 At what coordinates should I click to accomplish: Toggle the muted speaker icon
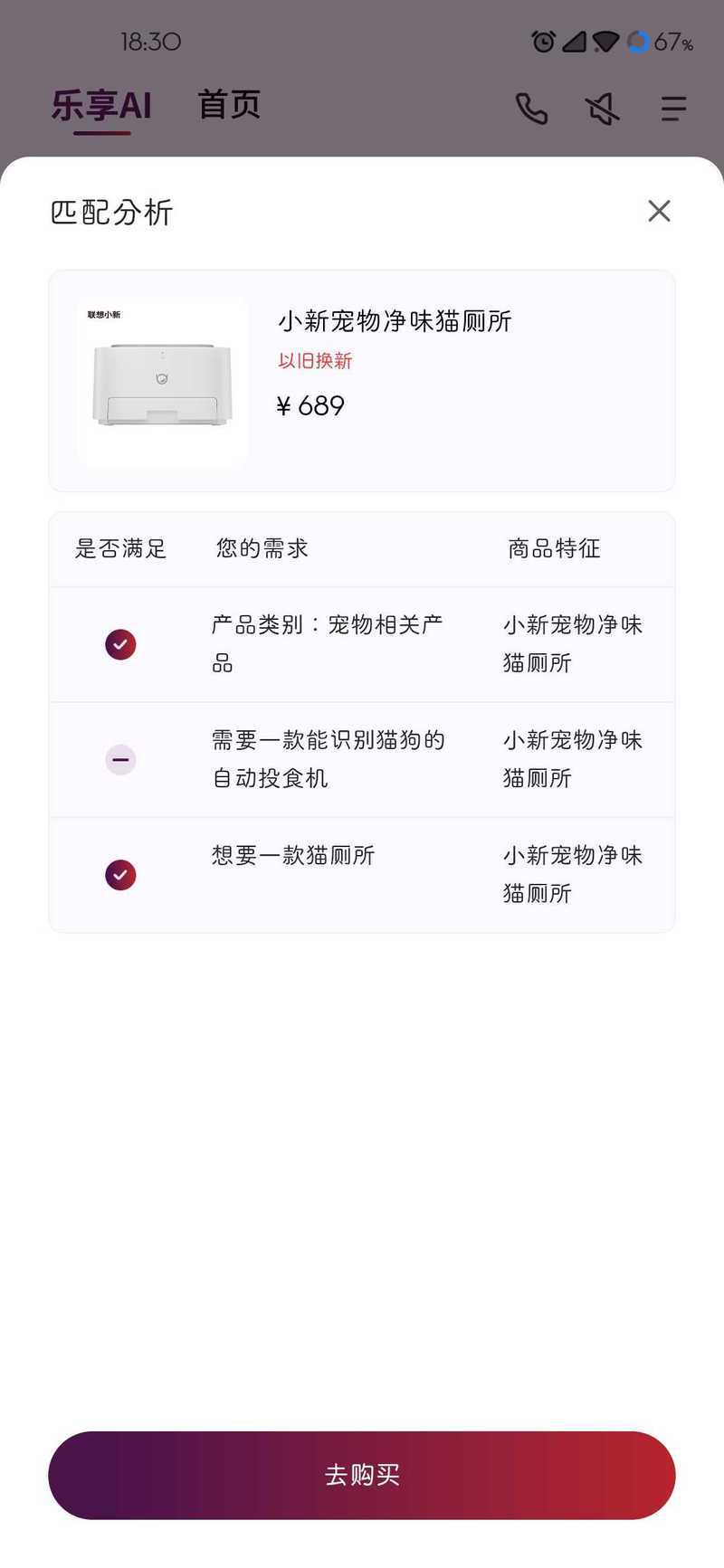[602, 109]
